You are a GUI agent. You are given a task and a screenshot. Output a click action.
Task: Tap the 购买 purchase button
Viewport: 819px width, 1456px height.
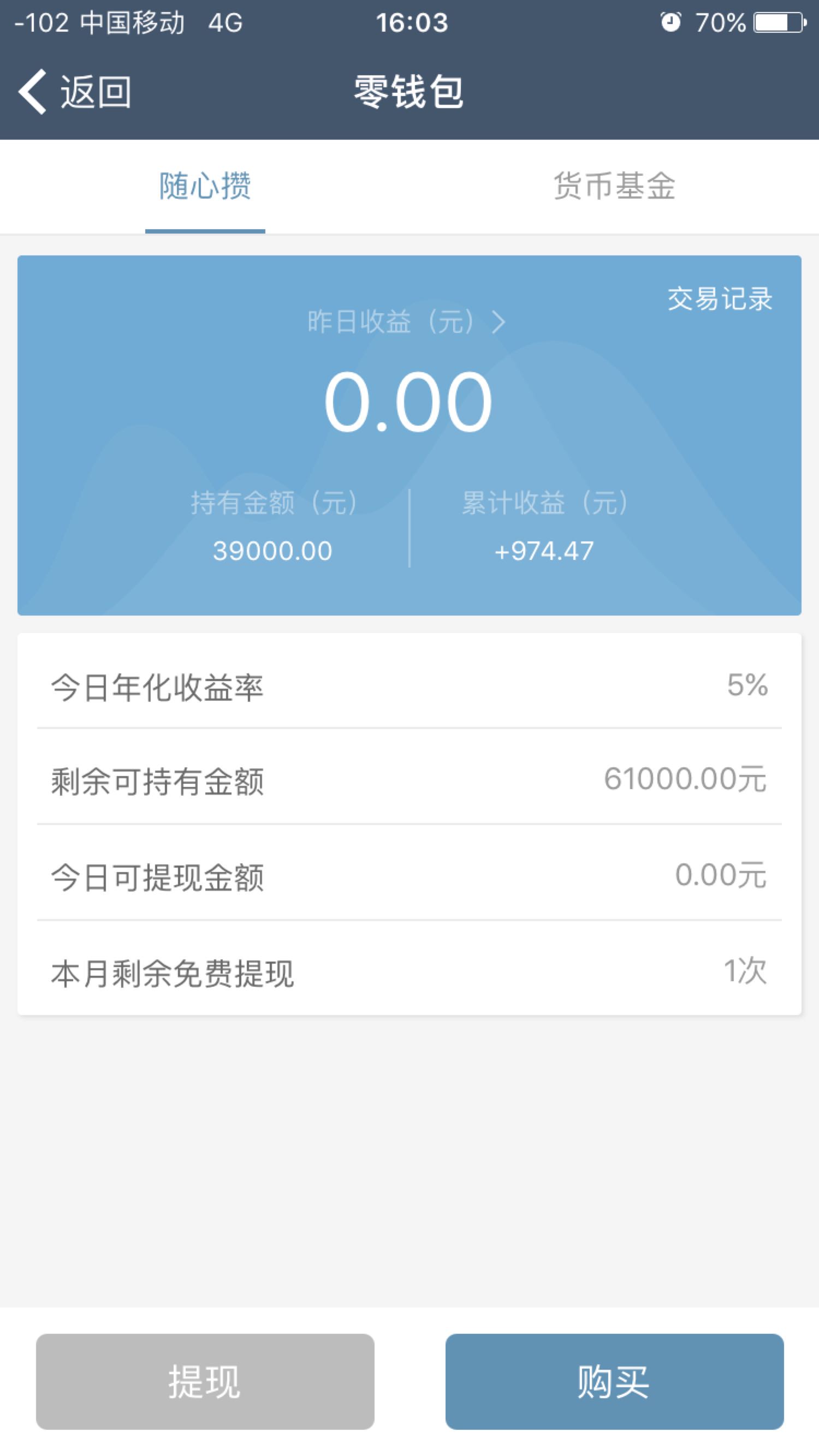click(614, 1381)
